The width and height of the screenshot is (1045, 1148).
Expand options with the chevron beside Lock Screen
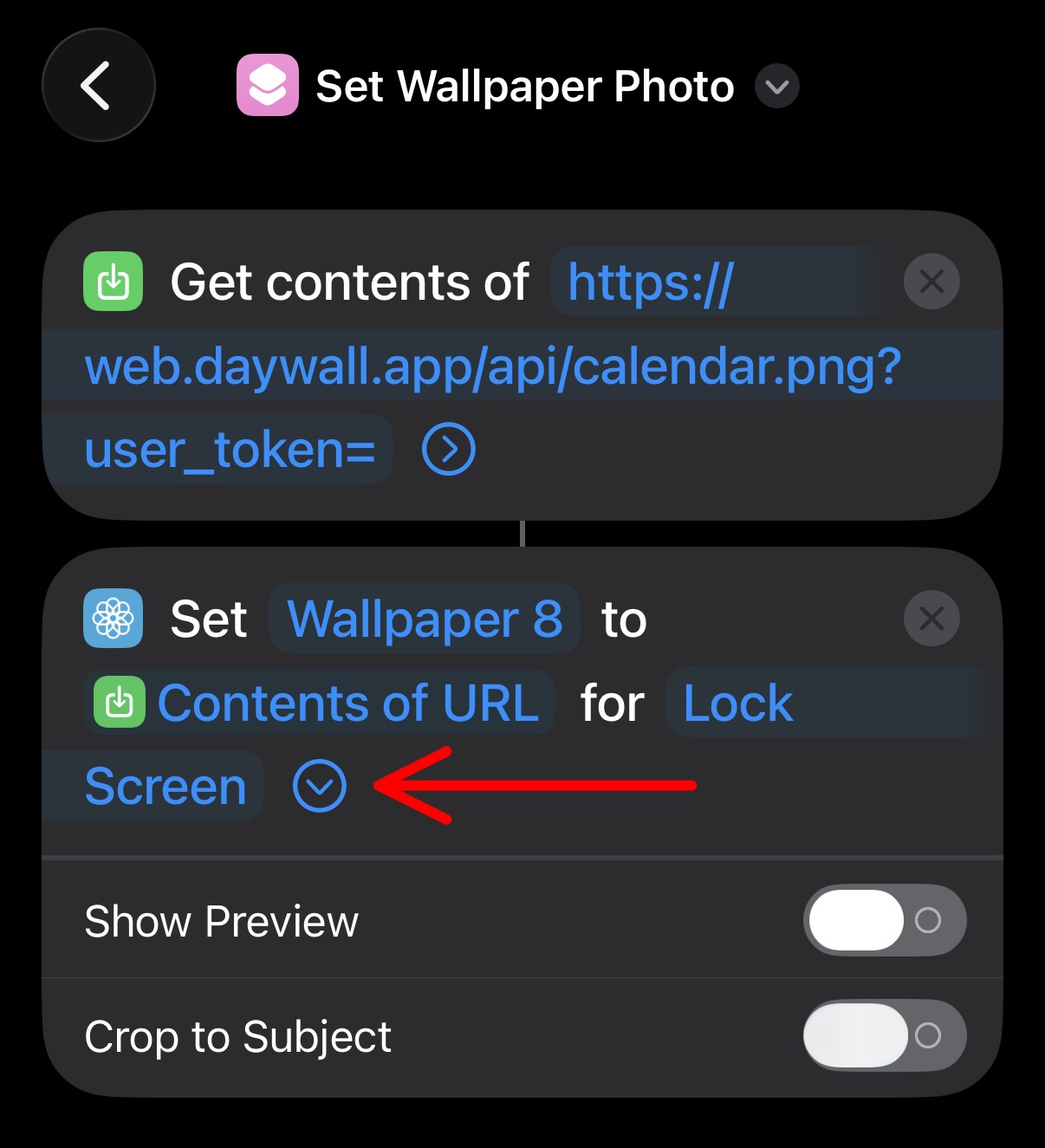[318, 786]
